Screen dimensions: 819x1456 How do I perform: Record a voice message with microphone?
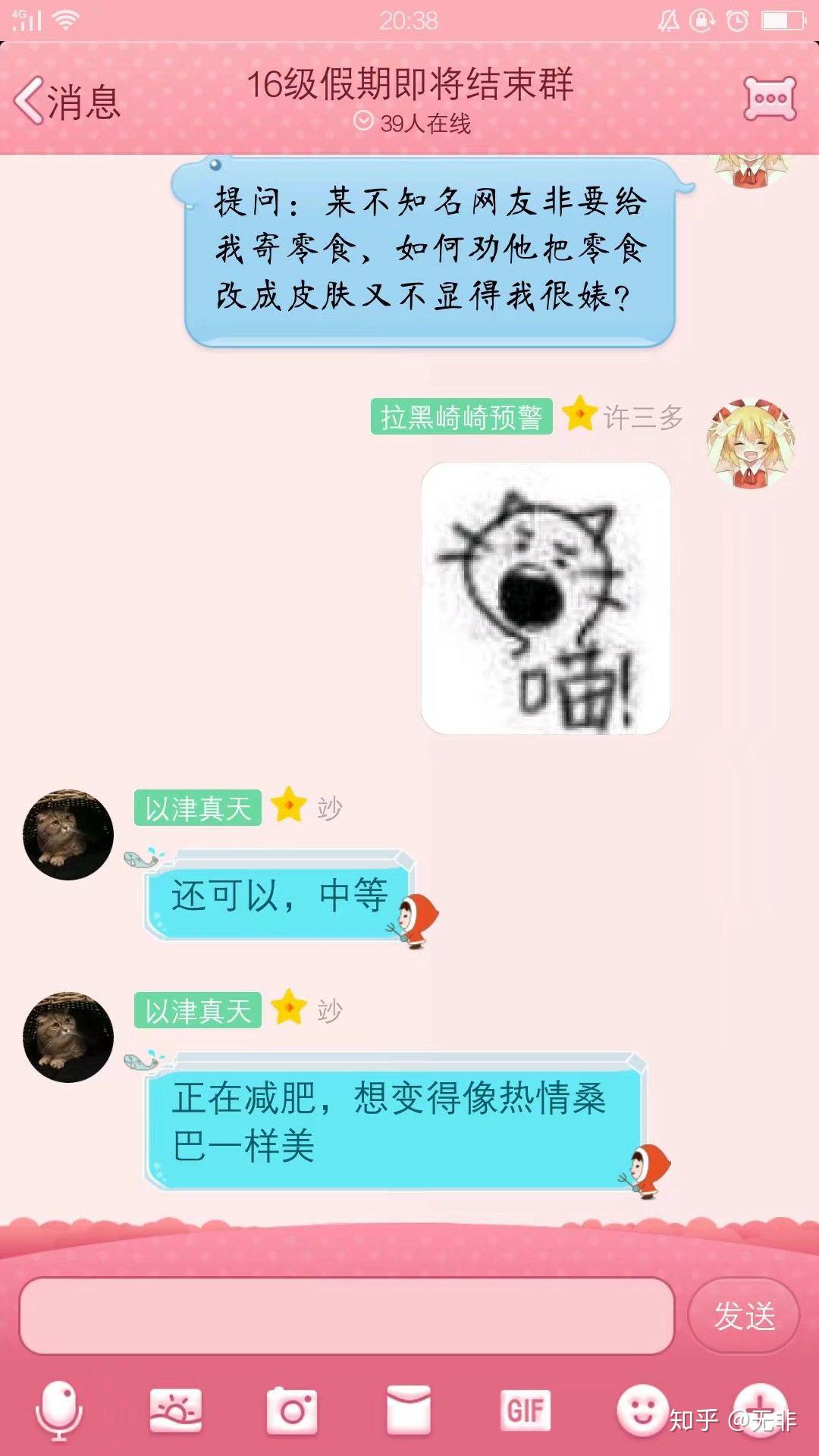coord(58,1410)
